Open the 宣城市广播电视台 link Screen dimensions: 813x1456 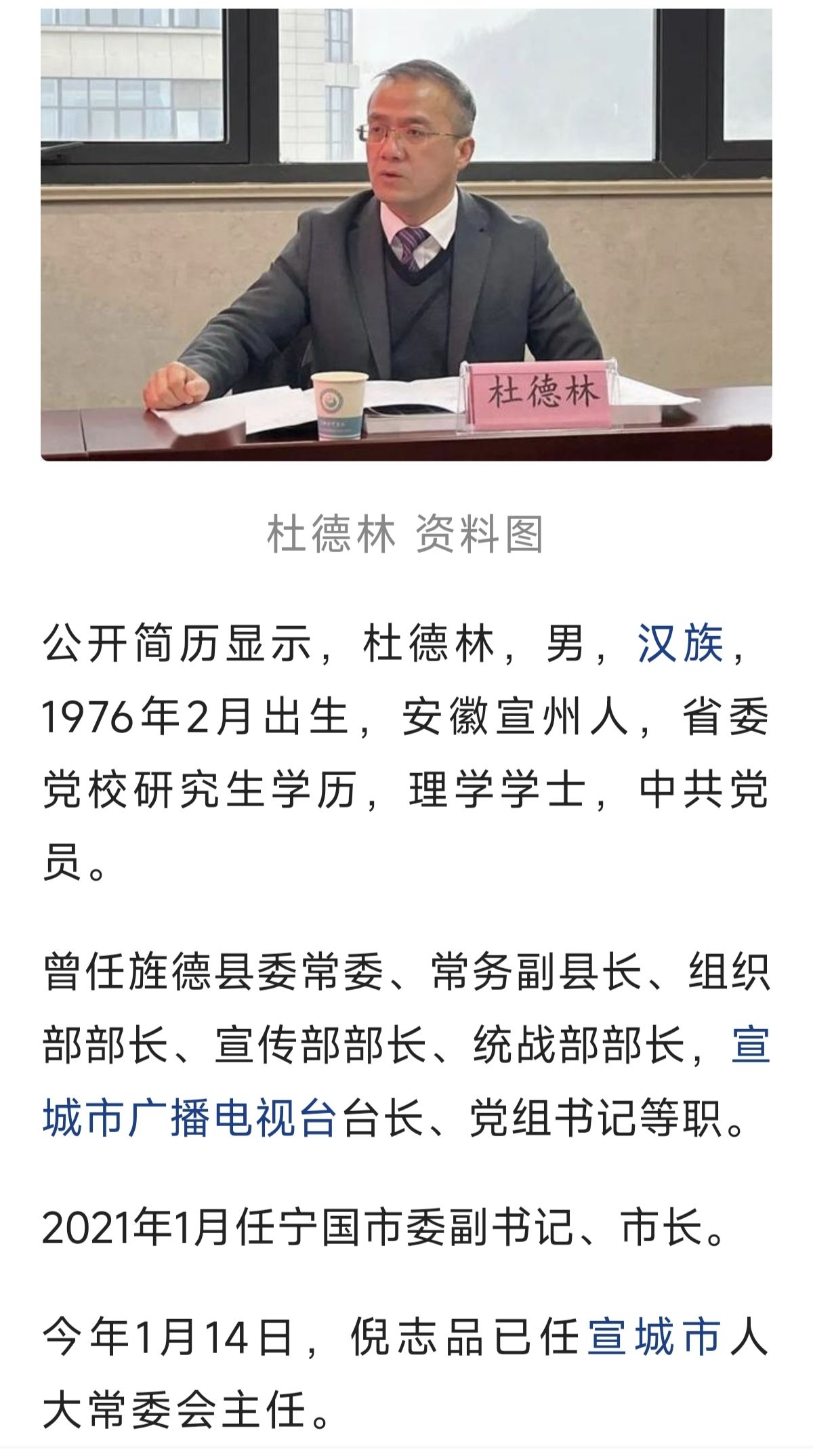click(190, 1119)
